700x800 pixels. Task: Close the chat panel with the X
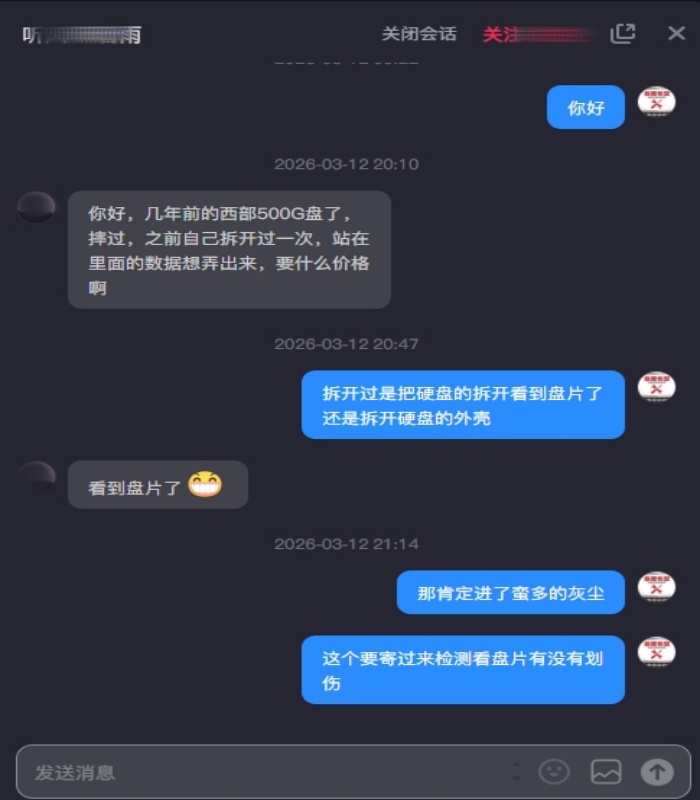676,33
